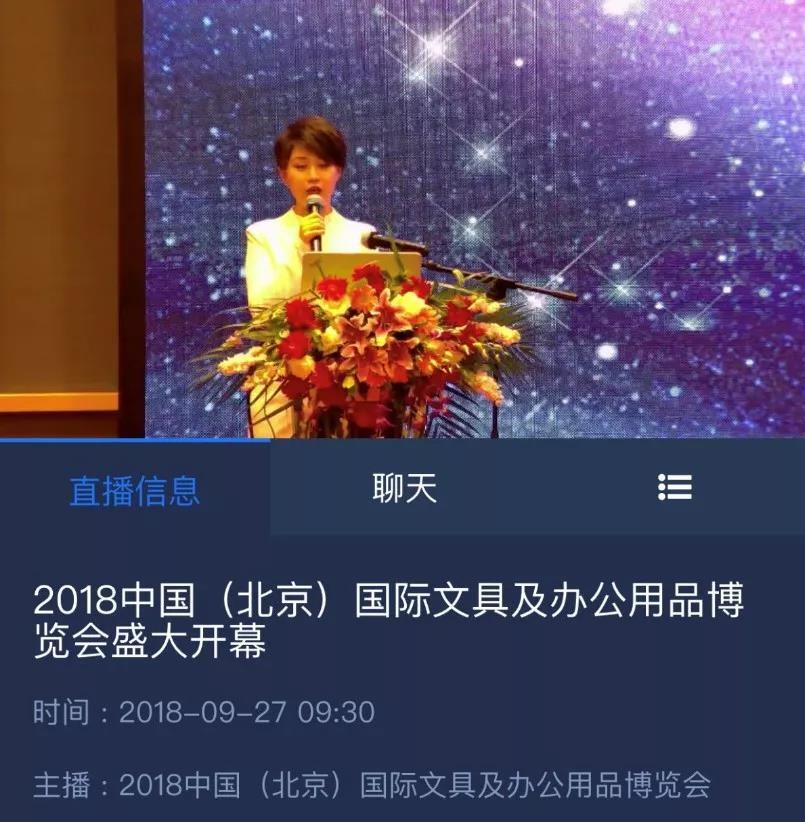Tap the live video player
The width and height of the screenshot is (805, 822).
point(402,218)
